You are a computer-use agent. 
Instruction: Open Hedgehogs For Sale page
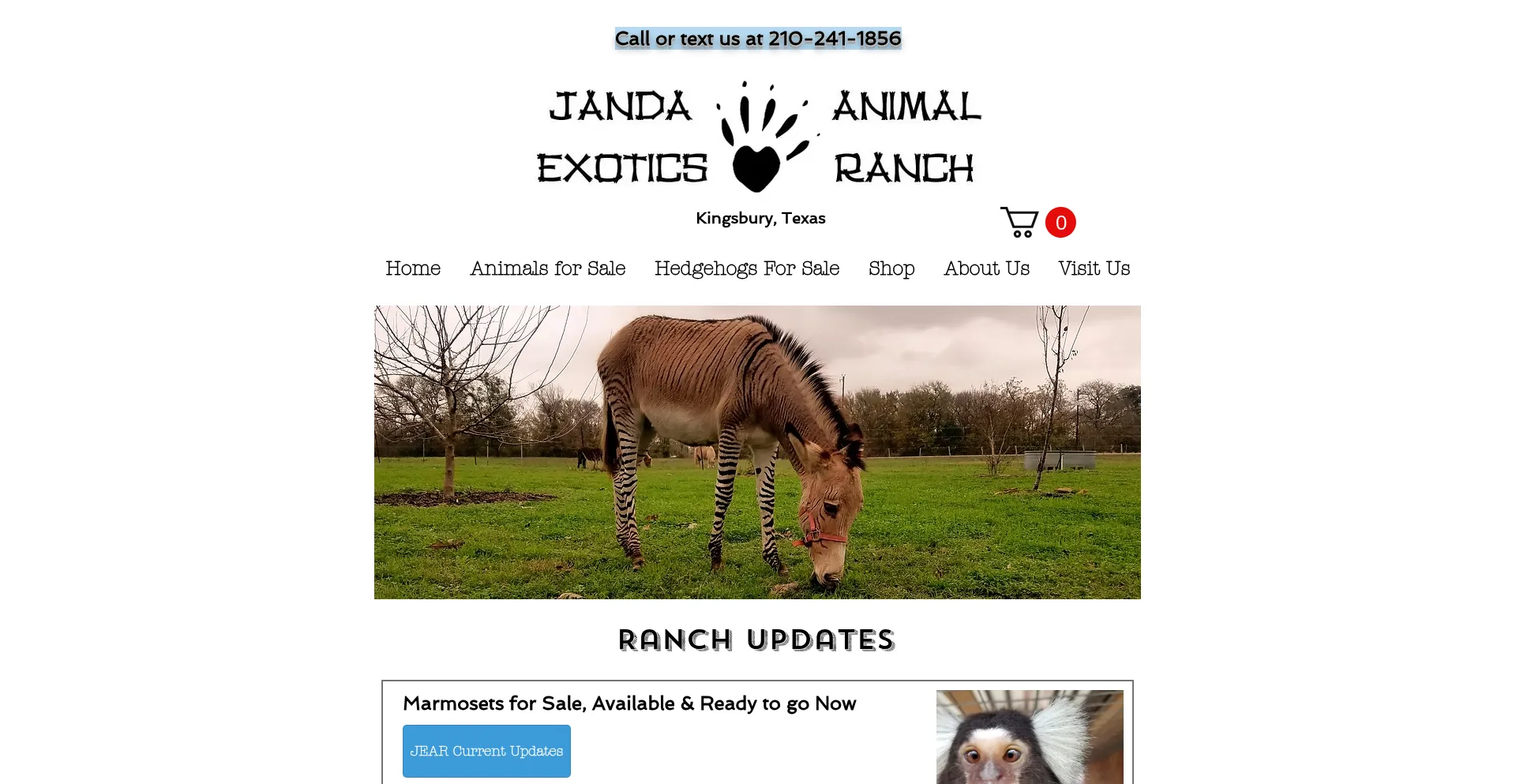click(746, 268)
